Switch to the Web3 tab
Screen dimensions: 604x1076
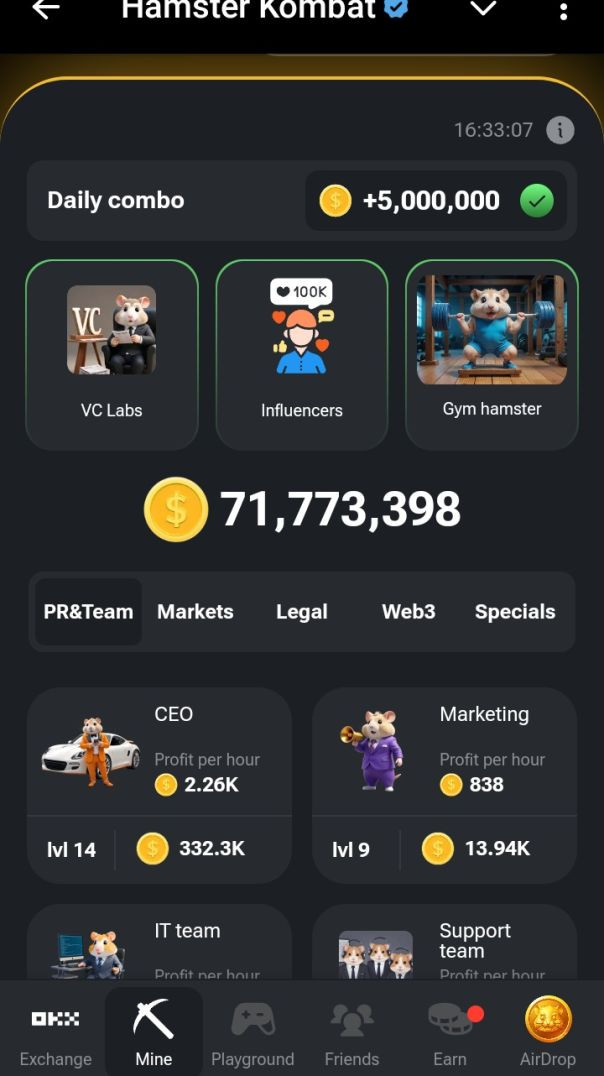coord(408,612)
